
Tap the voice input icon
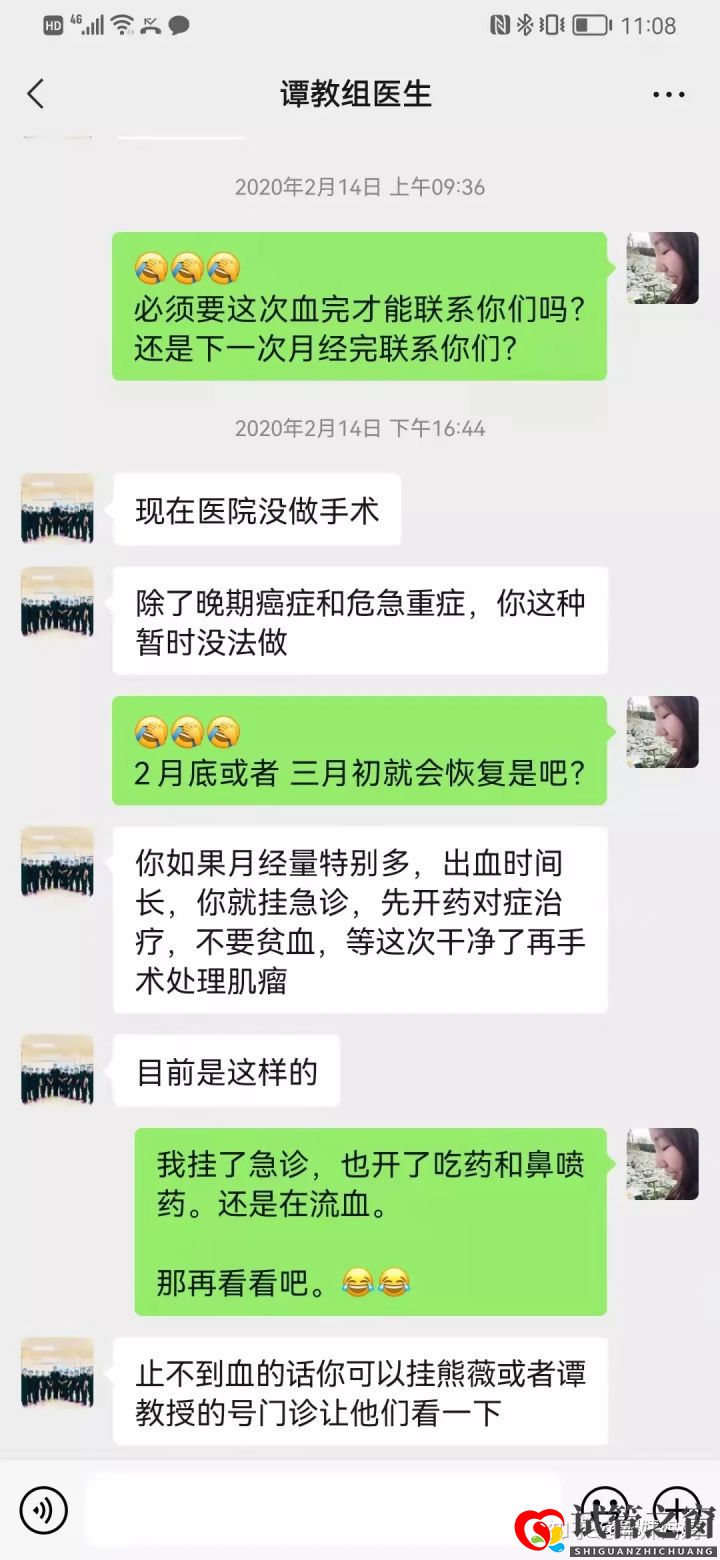pos(40,1511)
